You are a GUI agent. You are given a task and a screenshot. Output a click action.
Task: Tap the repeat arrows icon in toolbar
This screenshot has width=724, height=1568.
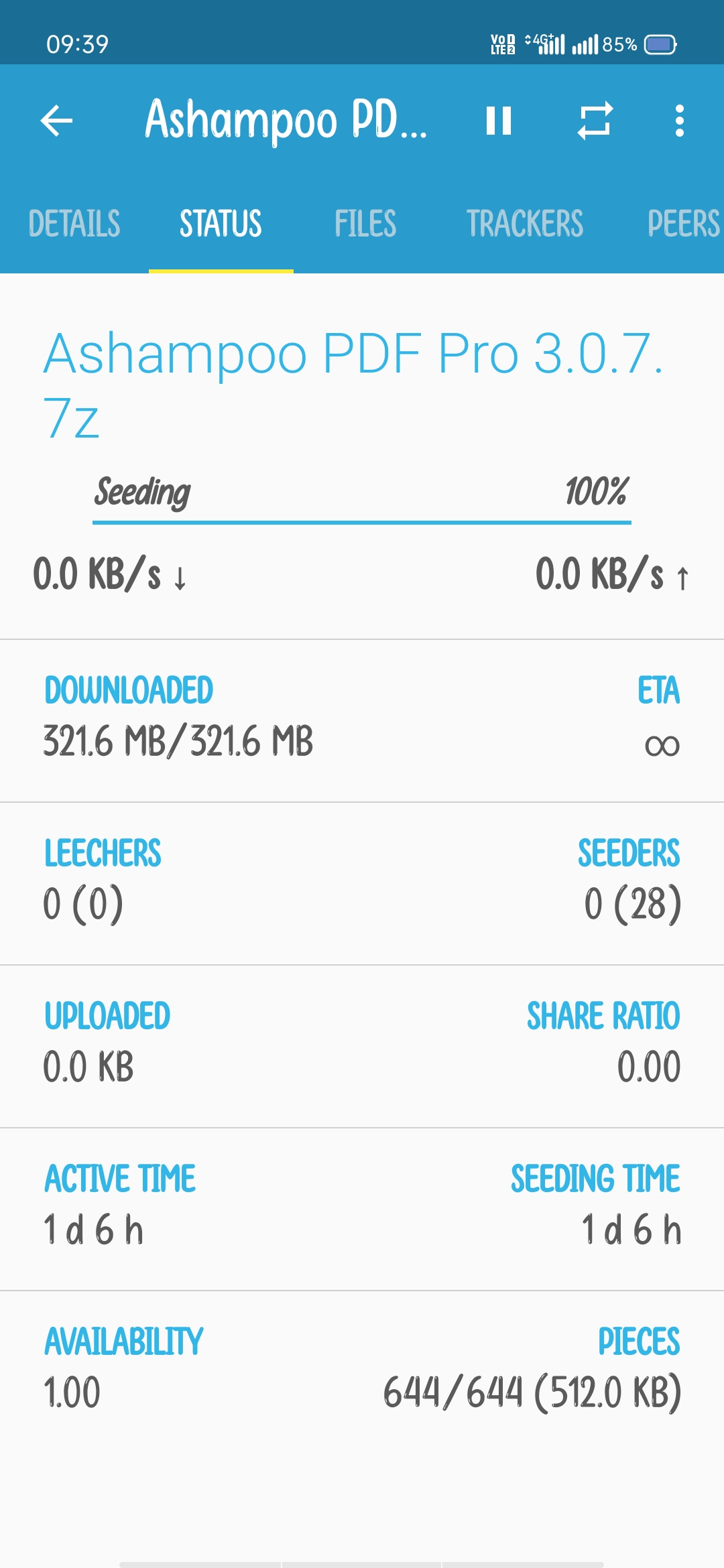595,121
